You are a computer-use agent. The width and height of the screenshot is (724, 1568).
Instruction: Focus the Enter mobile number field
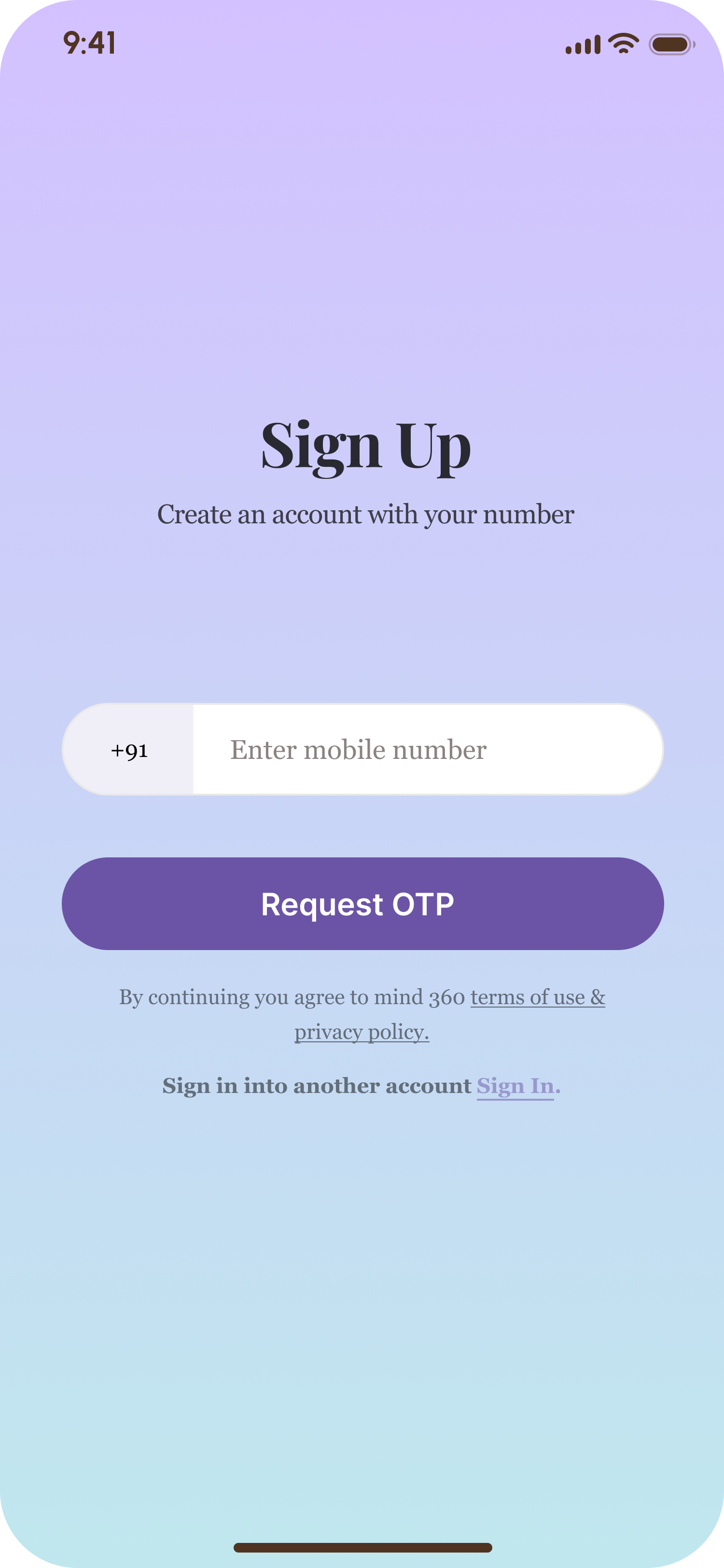(x=426, y=750)
